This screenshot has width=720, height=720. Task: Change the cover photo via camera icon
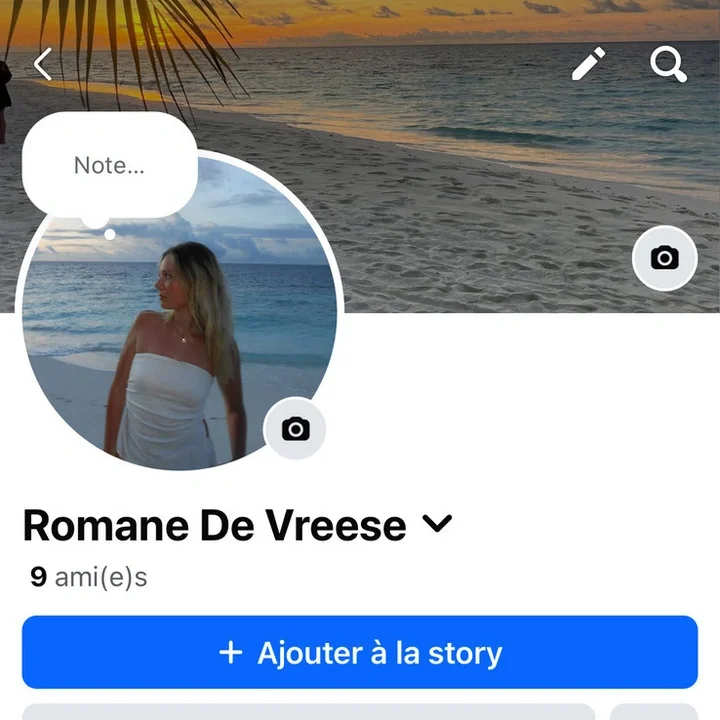[664, 258]
